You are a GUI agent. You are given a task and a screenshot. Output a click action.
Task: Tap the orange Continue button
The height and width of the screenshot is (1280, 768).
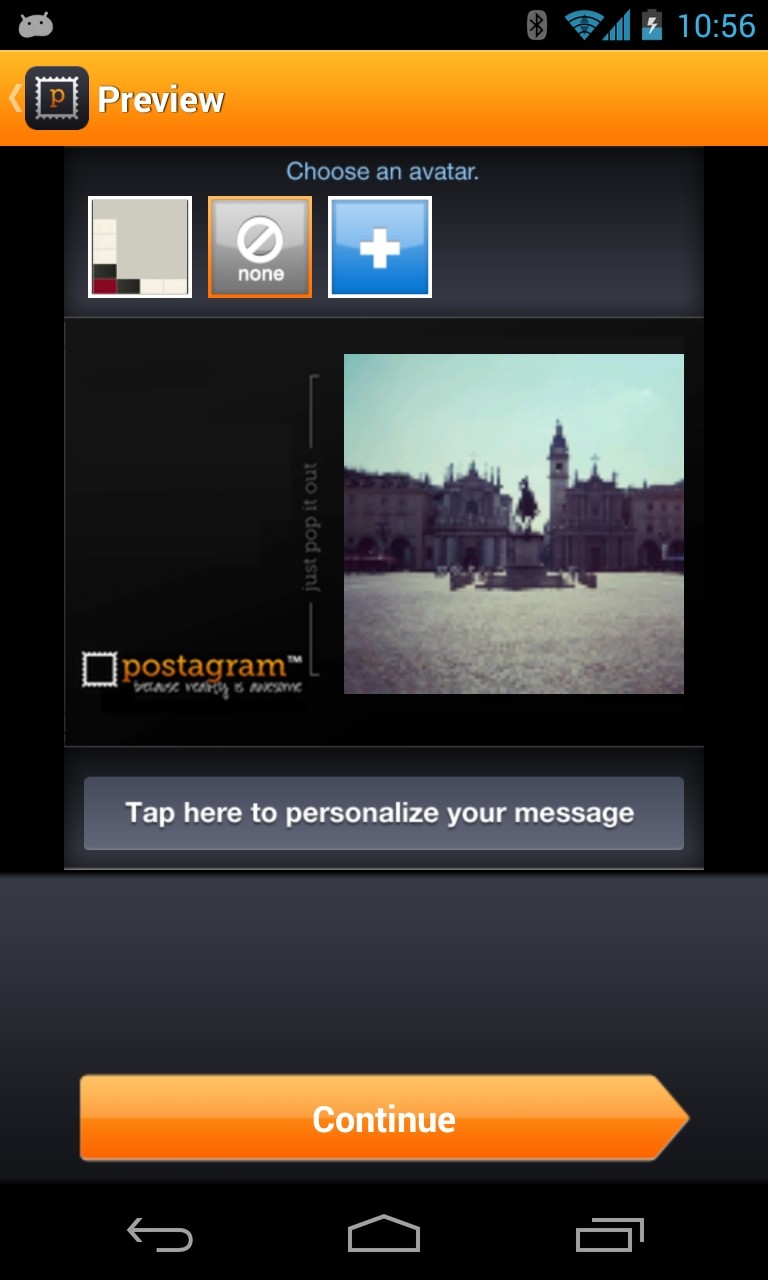click(x=384, y=1118)
